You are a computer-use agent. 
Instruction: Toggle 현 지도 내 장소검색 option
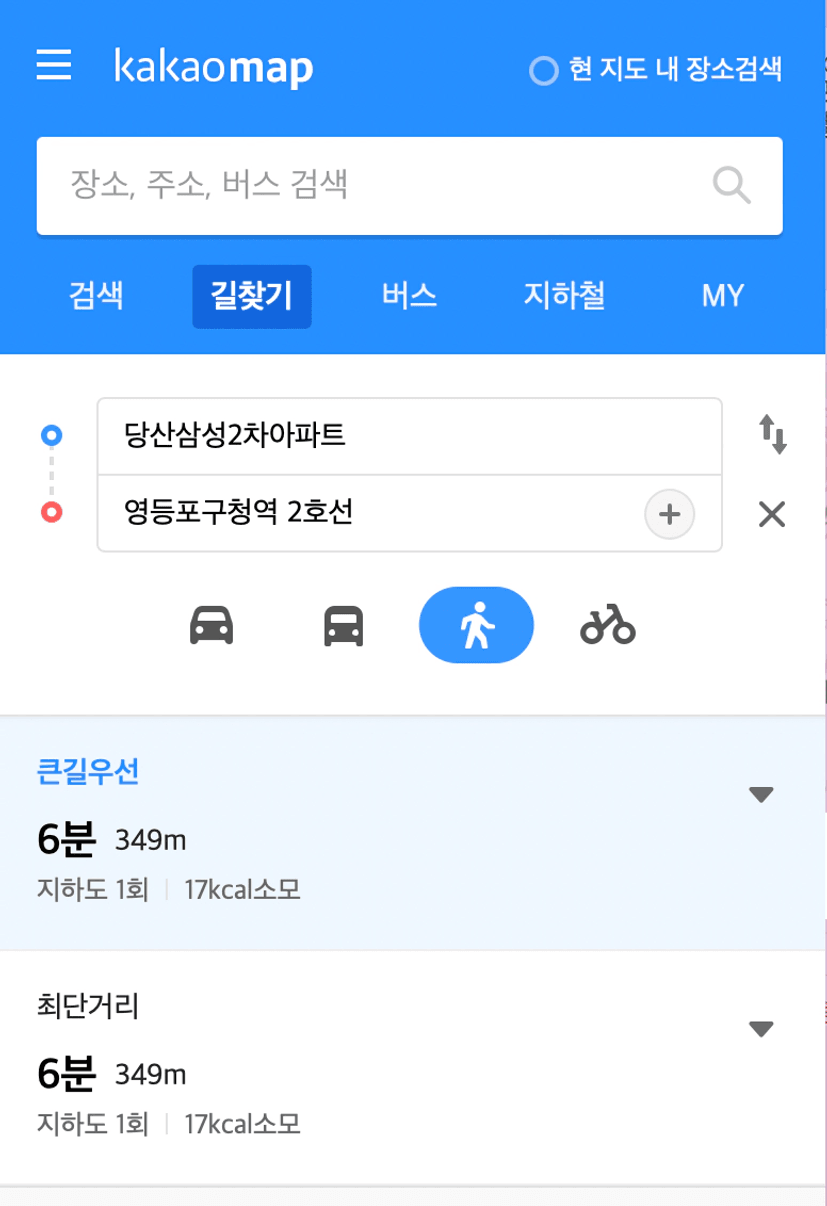(x=543, y=71)
